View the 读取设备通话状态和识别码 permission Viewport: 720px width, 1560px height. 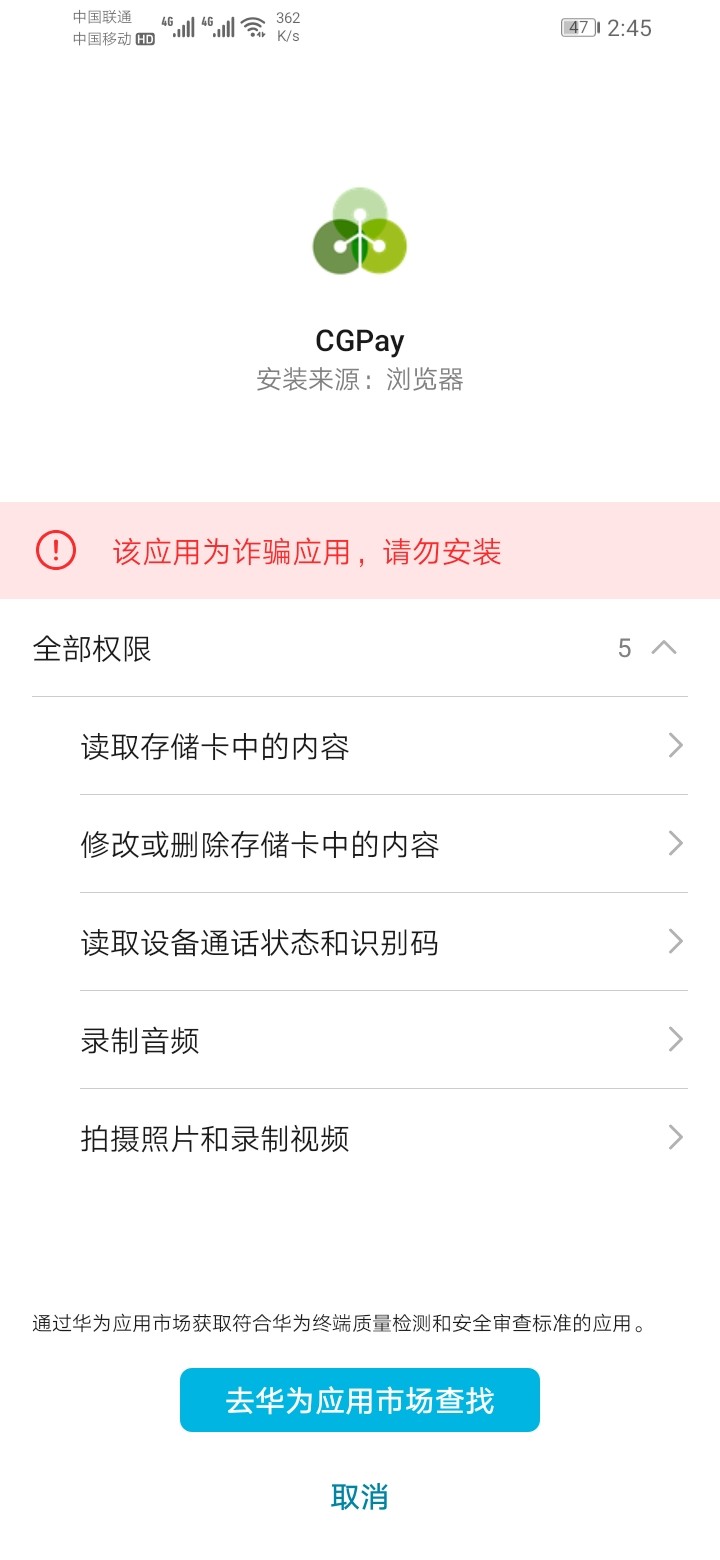(383, 942)
